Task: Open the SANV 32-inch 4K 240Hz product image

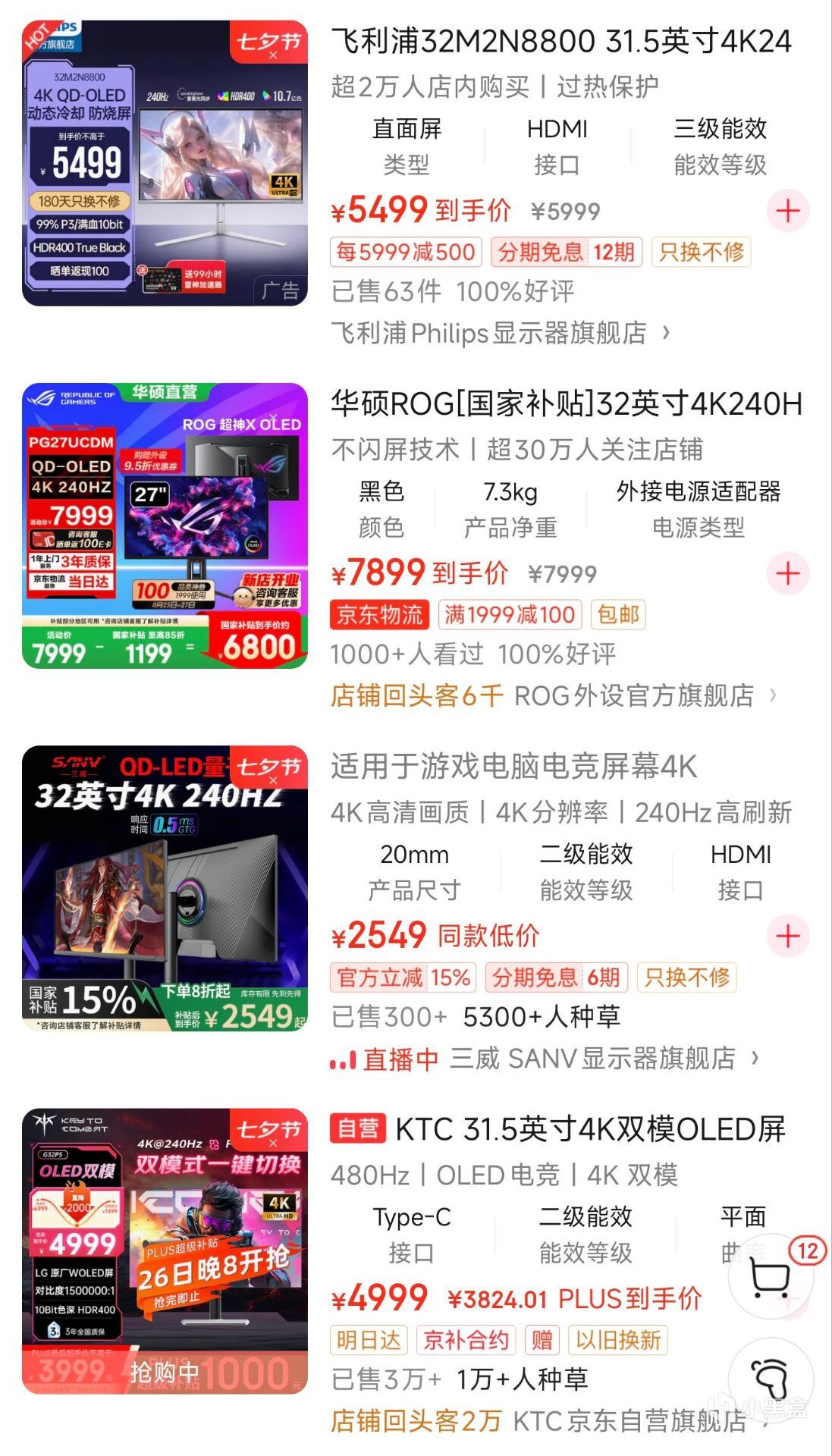Action: (165, 888)
